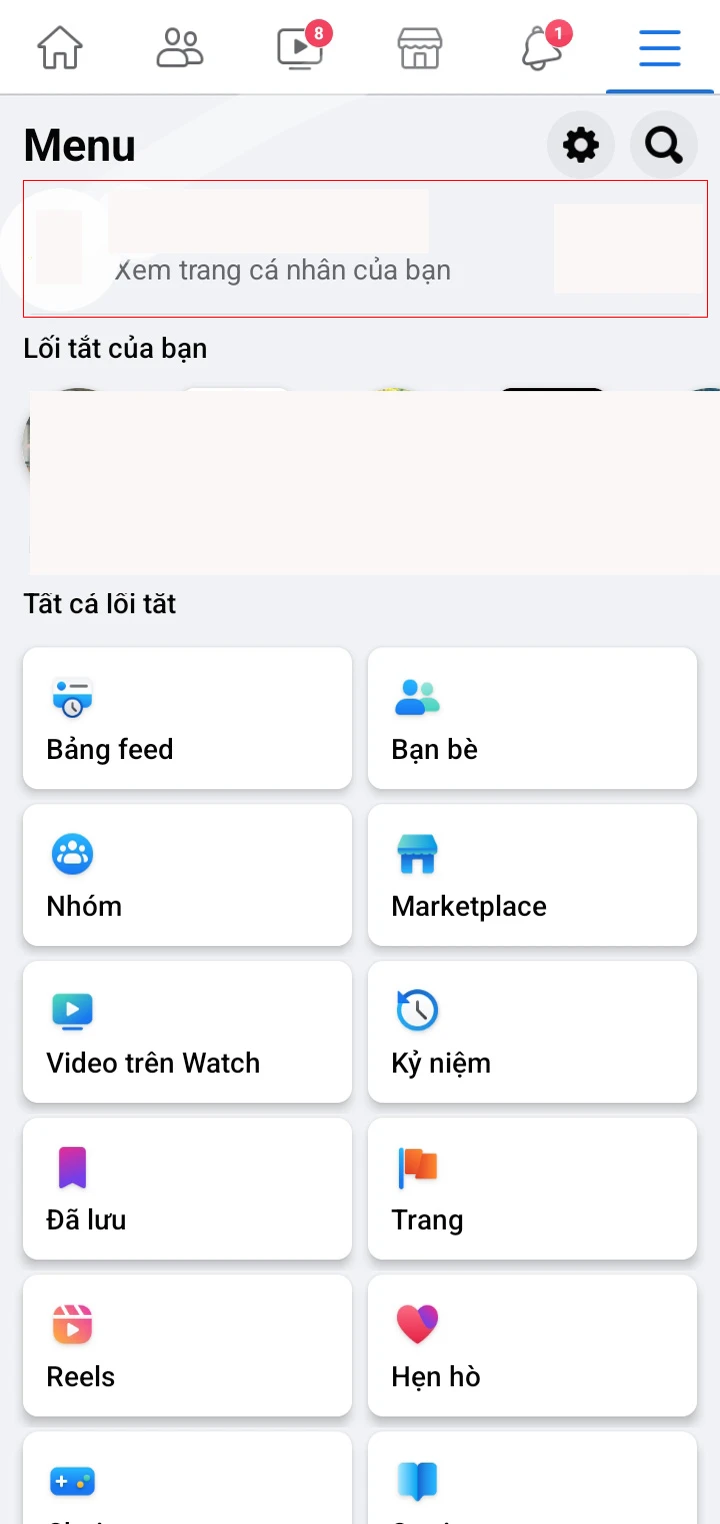Open the Marketplace tab at the top
Screen dimensions: 720x1524
pos(419,47)
